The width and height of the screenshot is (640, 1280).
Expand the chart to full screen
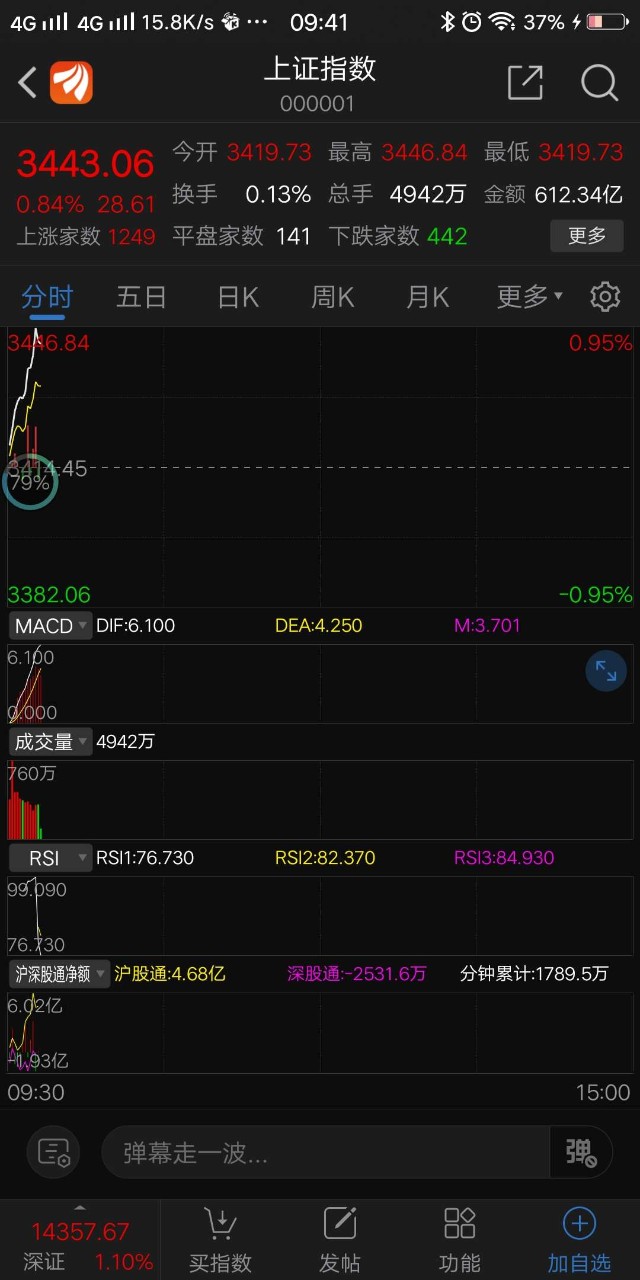[605, 671]
